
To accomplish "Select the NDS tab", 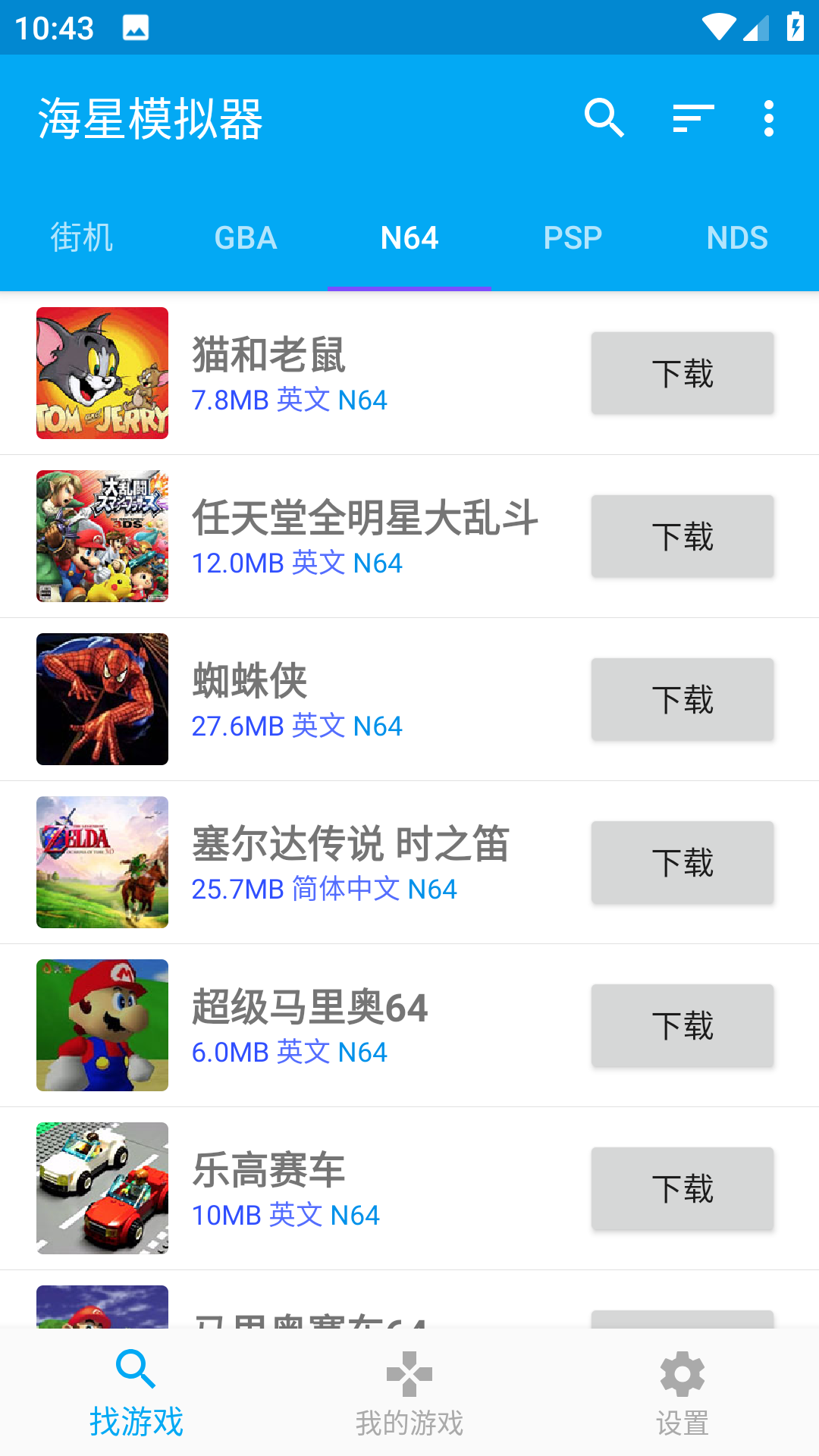I will (x=736, y=237).
